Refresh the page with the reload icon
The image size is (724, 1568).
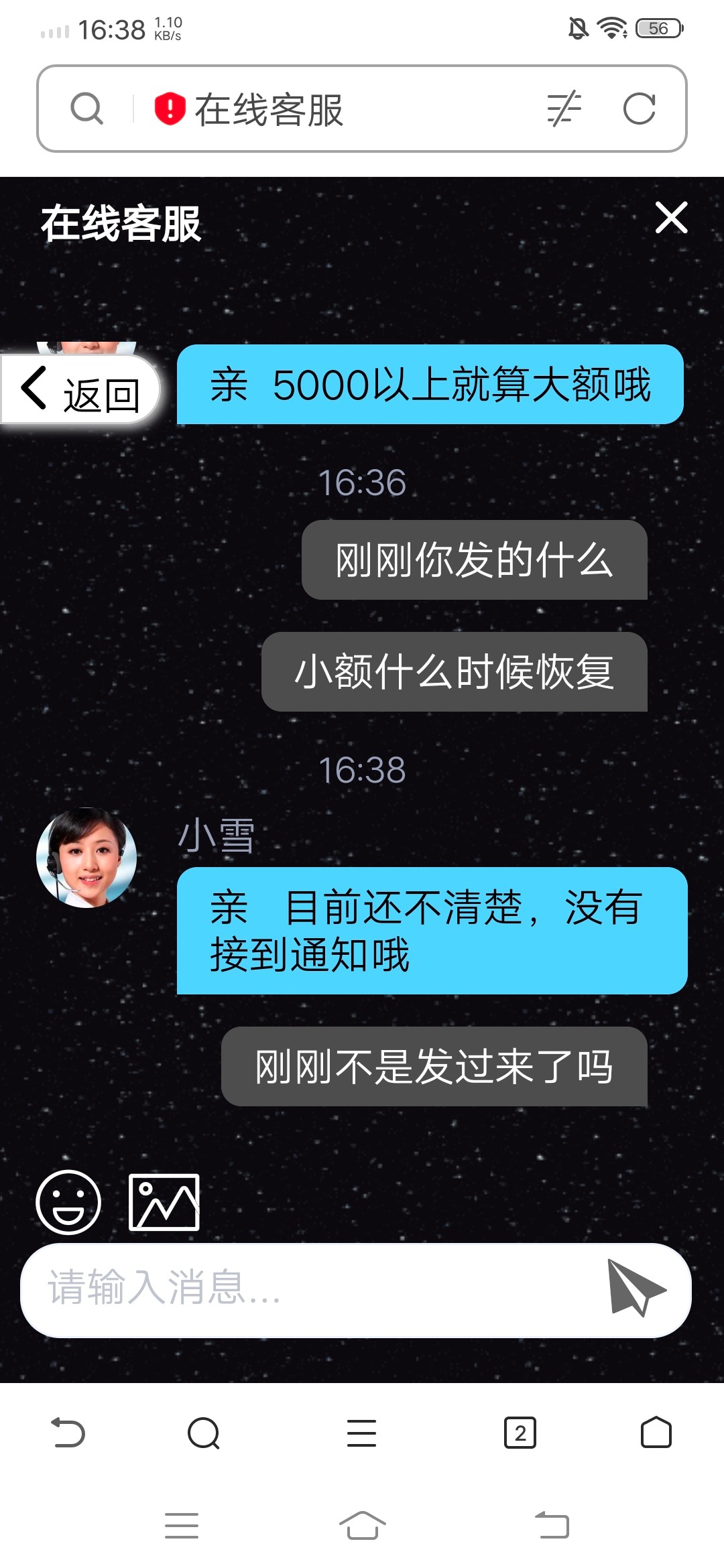tap(640, 109)
